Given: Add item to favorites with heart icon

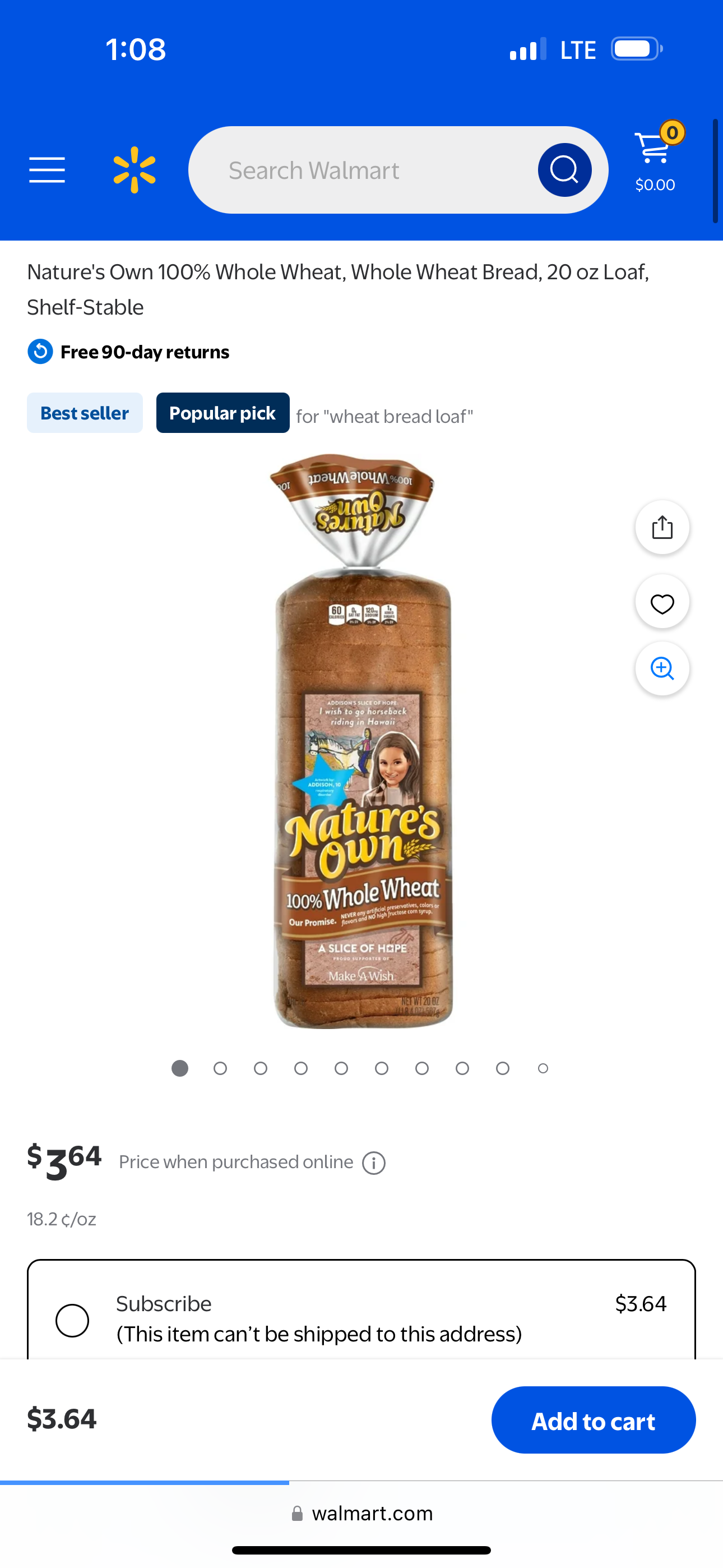Looking at the screenshot, I should 662,603.
